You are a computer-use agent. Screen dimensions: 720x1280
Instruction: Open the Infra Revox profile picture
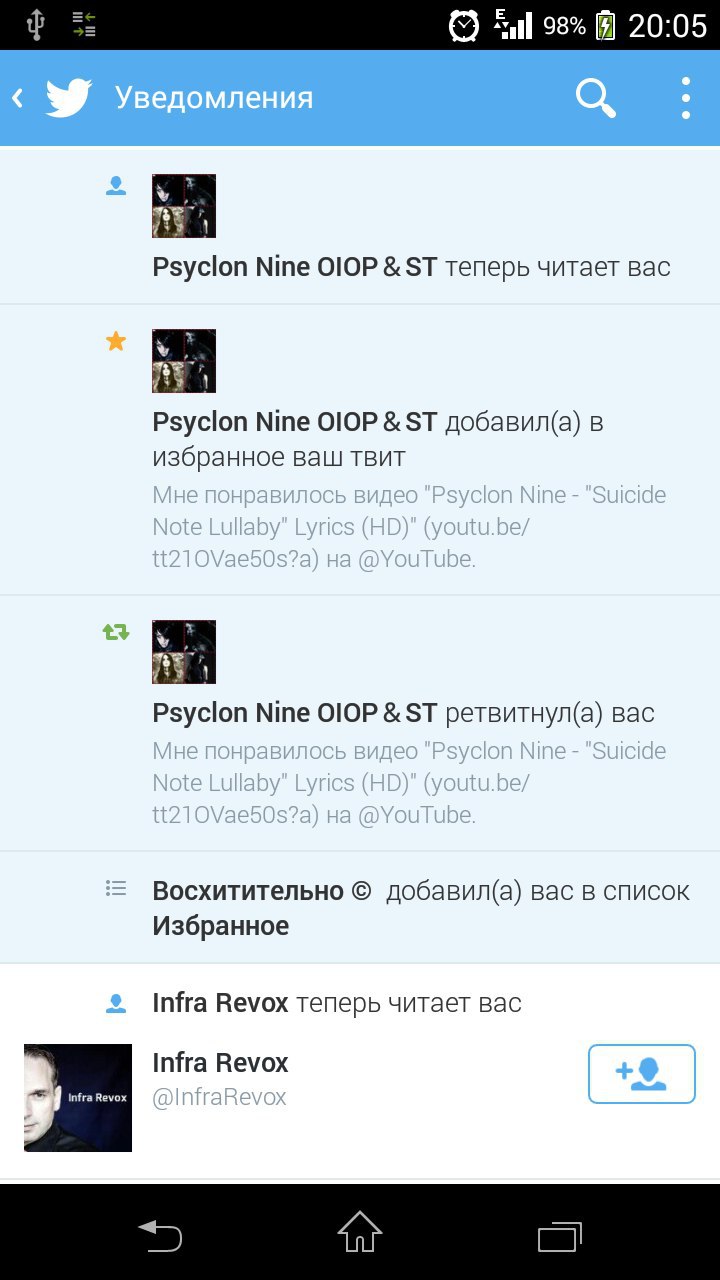coord(78,1098)
